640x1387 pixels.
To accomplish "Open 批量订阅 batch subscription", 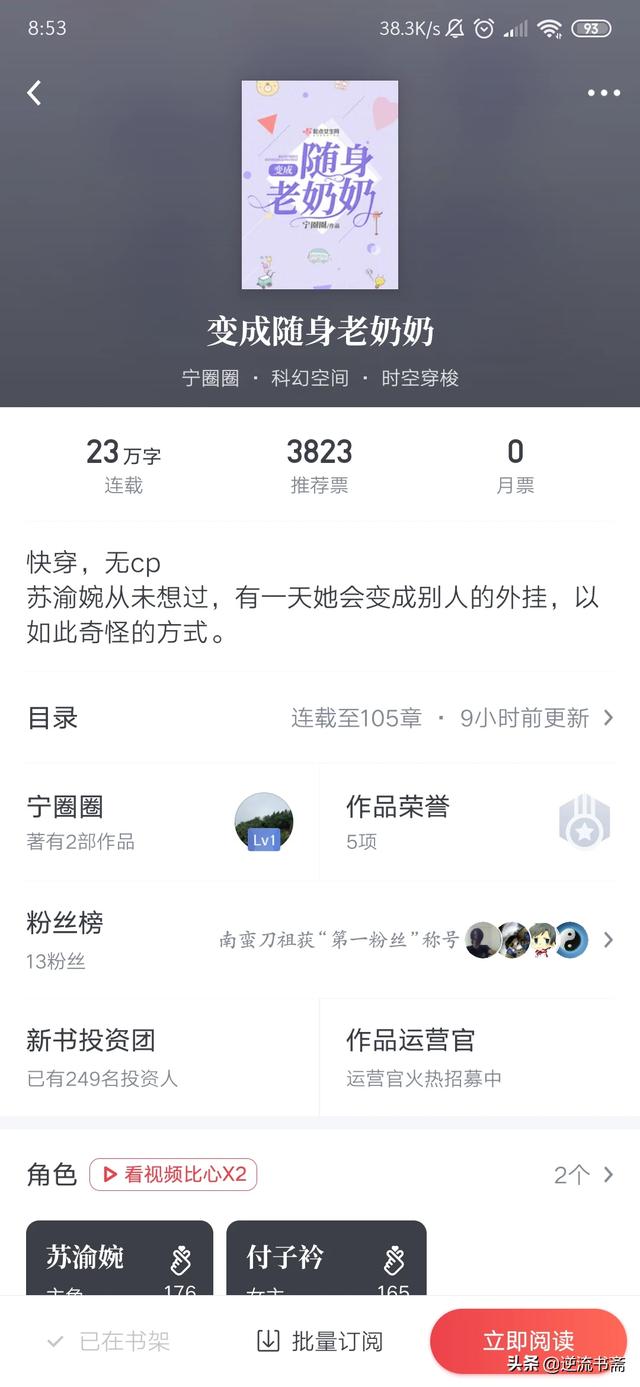I will 320,1341.
